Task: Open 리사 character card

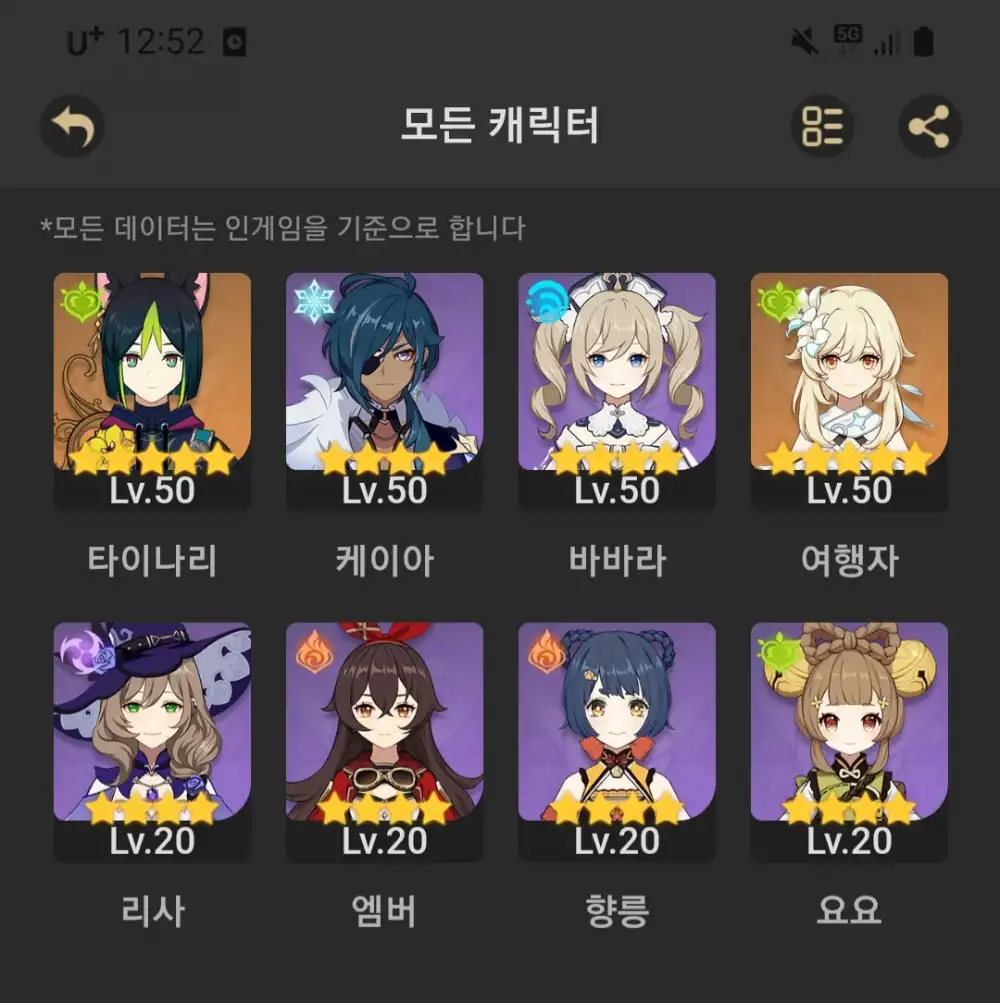Action: pyautogui.click(x=152, y=740)
